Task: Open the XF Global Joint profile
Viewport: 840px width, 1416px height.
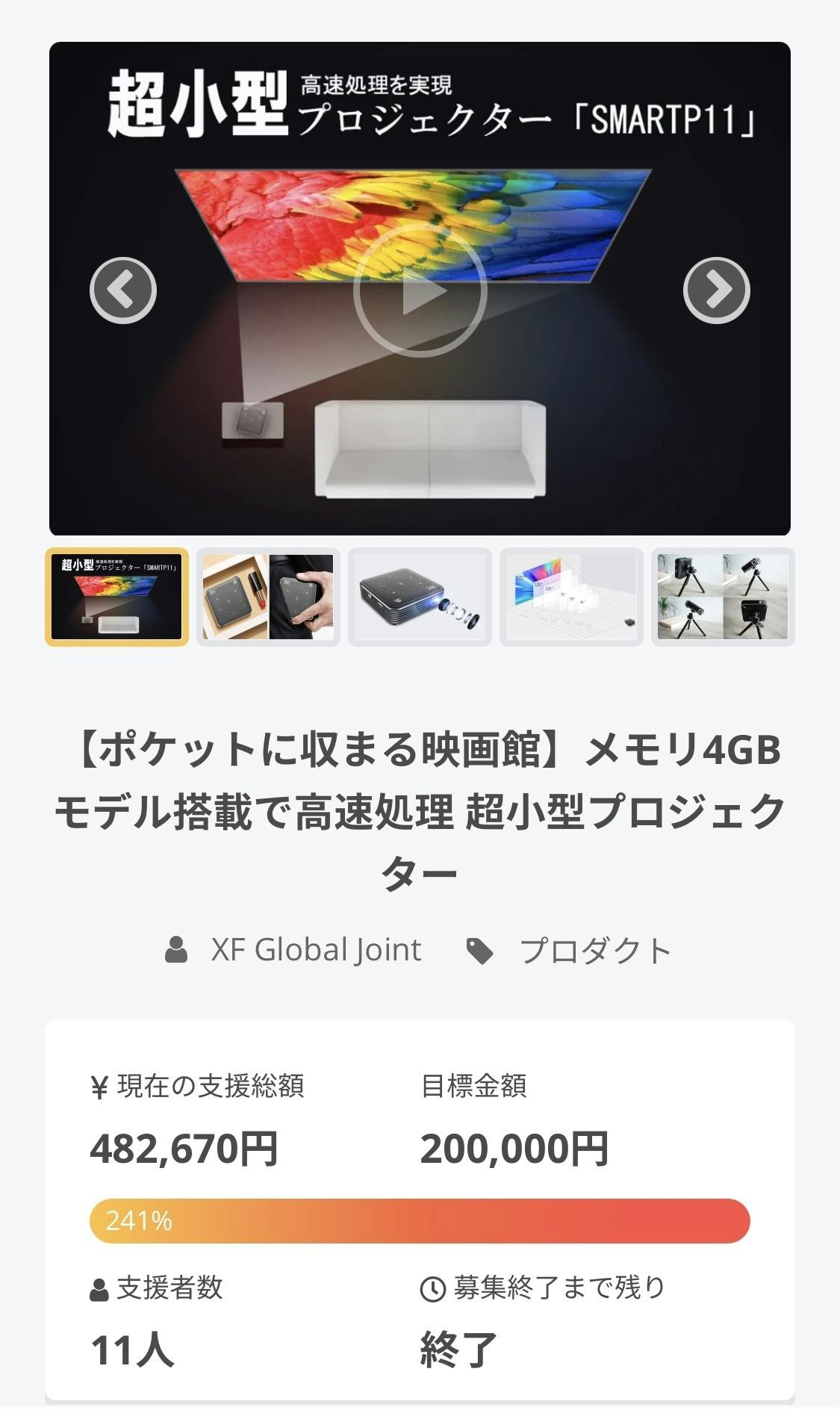Action: pos(315,950)
